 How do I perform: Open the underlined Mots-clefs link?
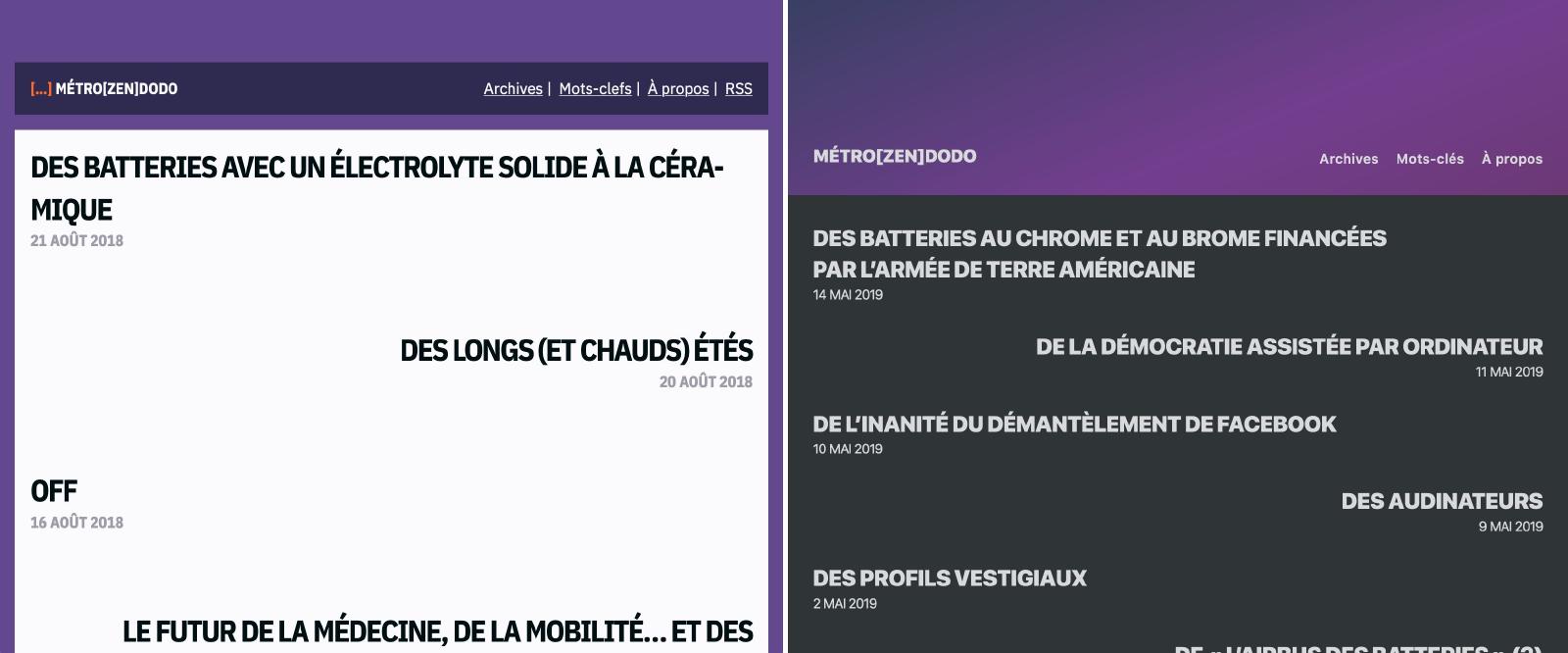tap(595, 88)
